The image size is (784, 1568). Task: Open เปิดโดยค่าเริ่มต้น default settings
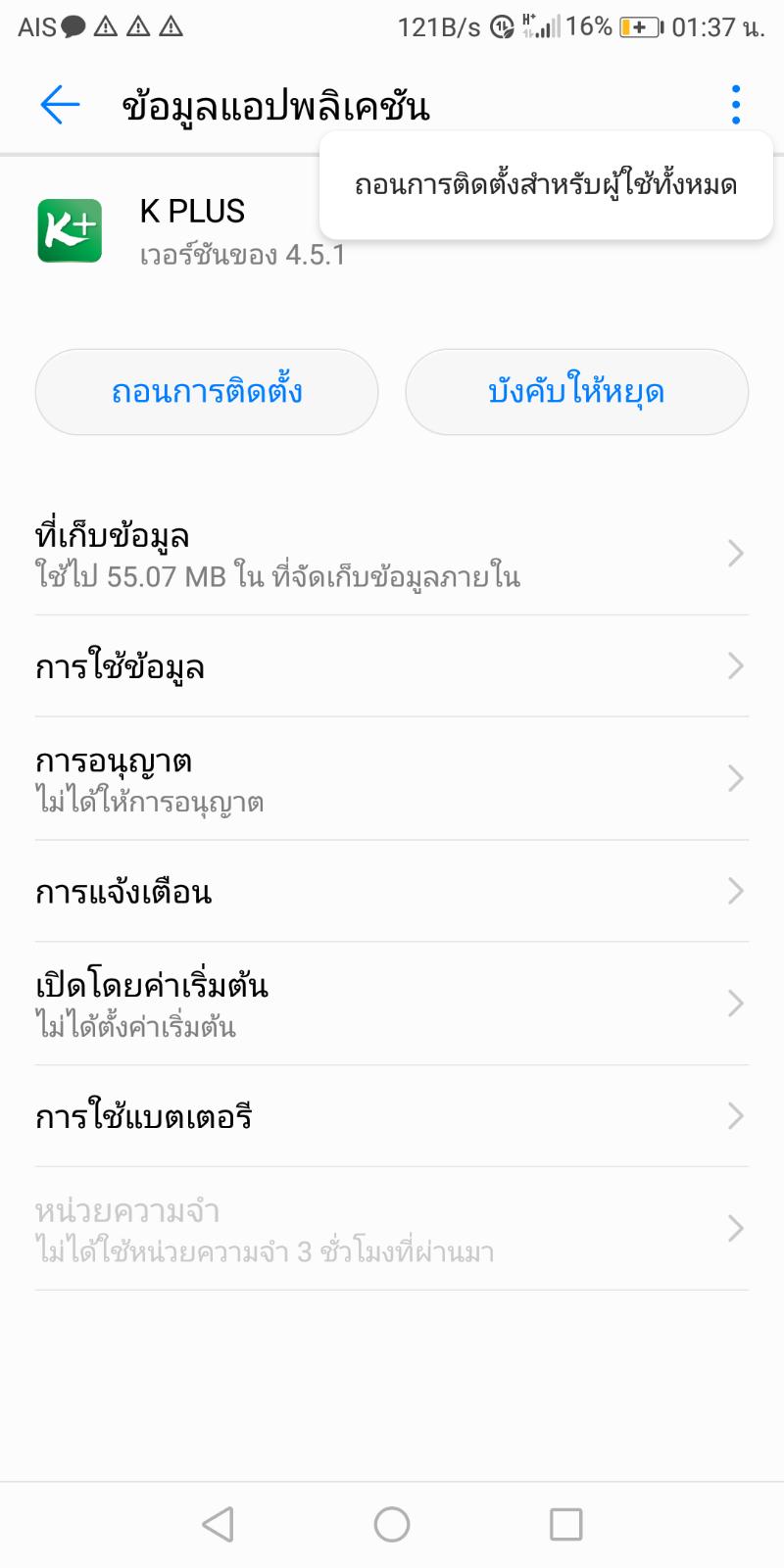(x=392, y=1004)
